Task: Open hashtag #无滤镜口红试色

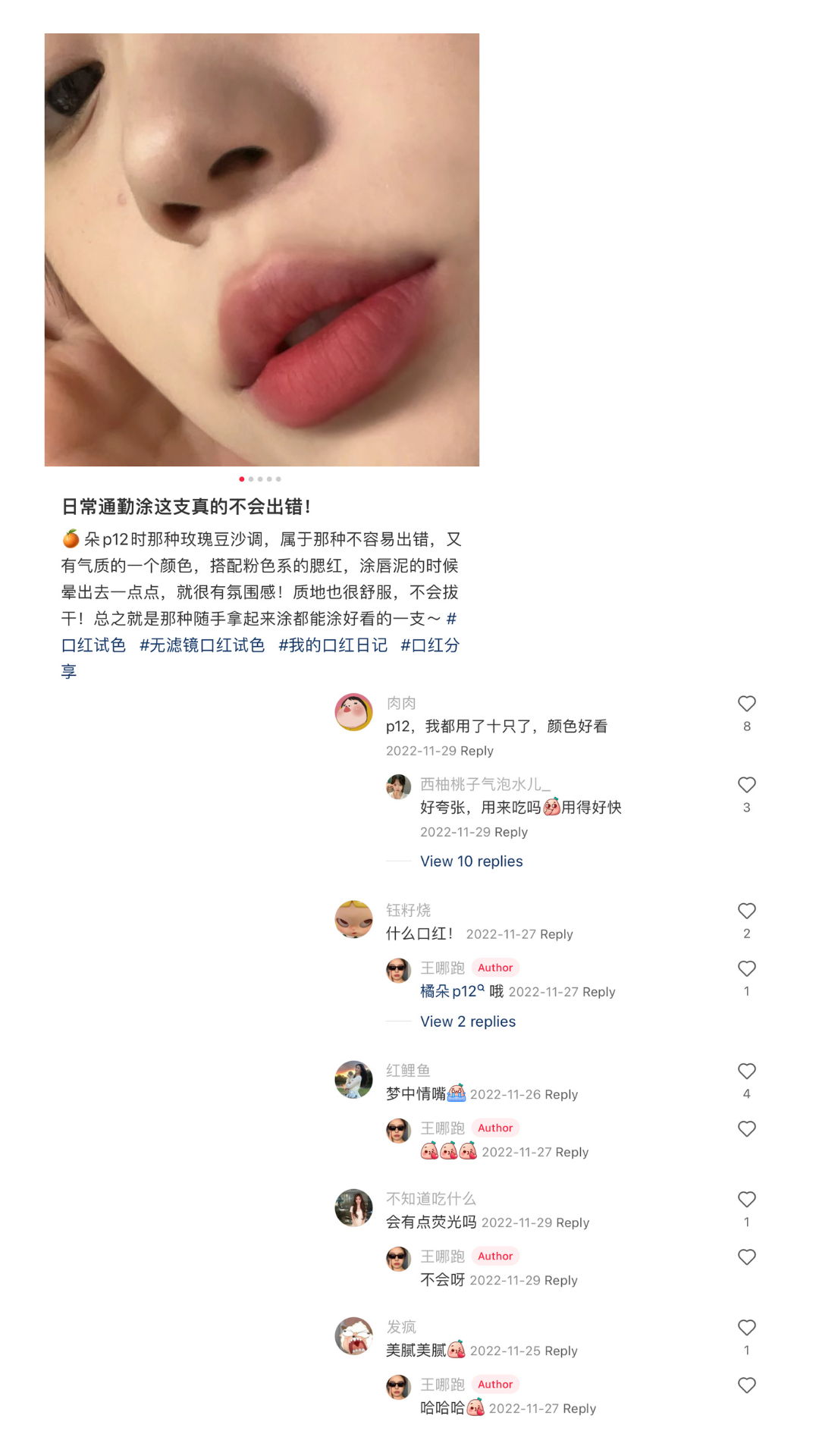Action: (202, 645)
